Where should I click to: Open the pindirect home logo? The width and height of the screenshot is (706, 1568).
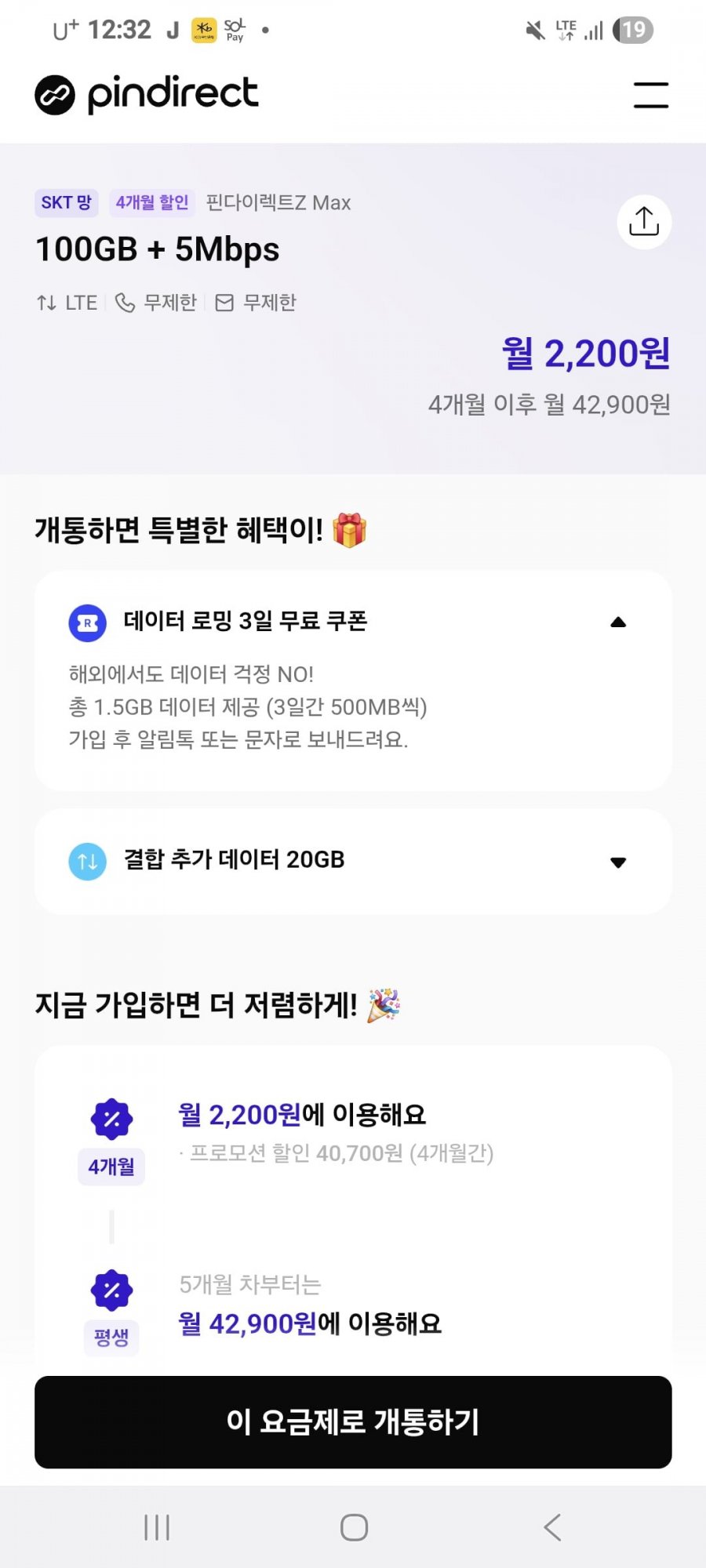tap(147, 95)
